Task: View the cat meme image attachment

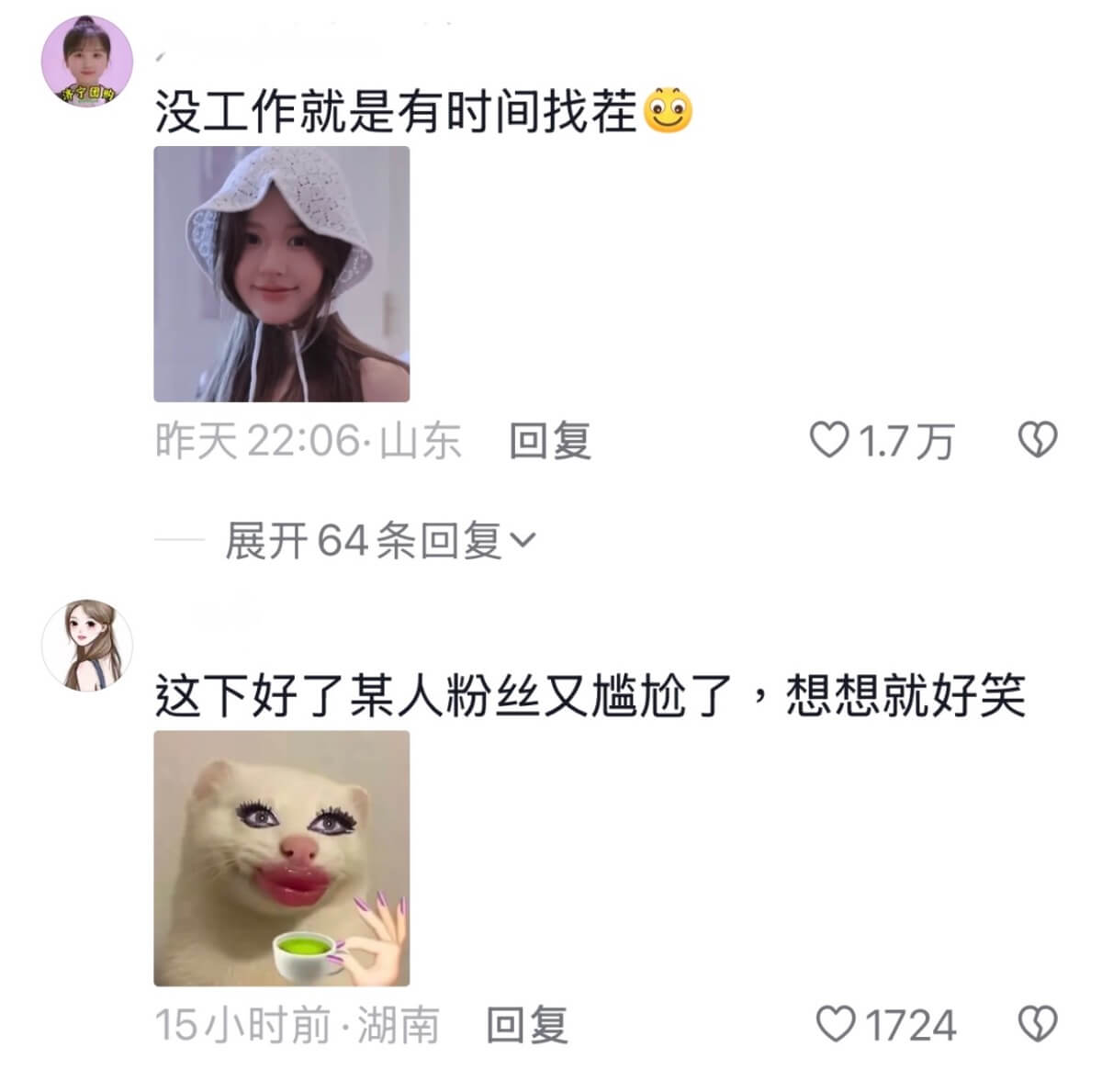Action: click(281, 859)
